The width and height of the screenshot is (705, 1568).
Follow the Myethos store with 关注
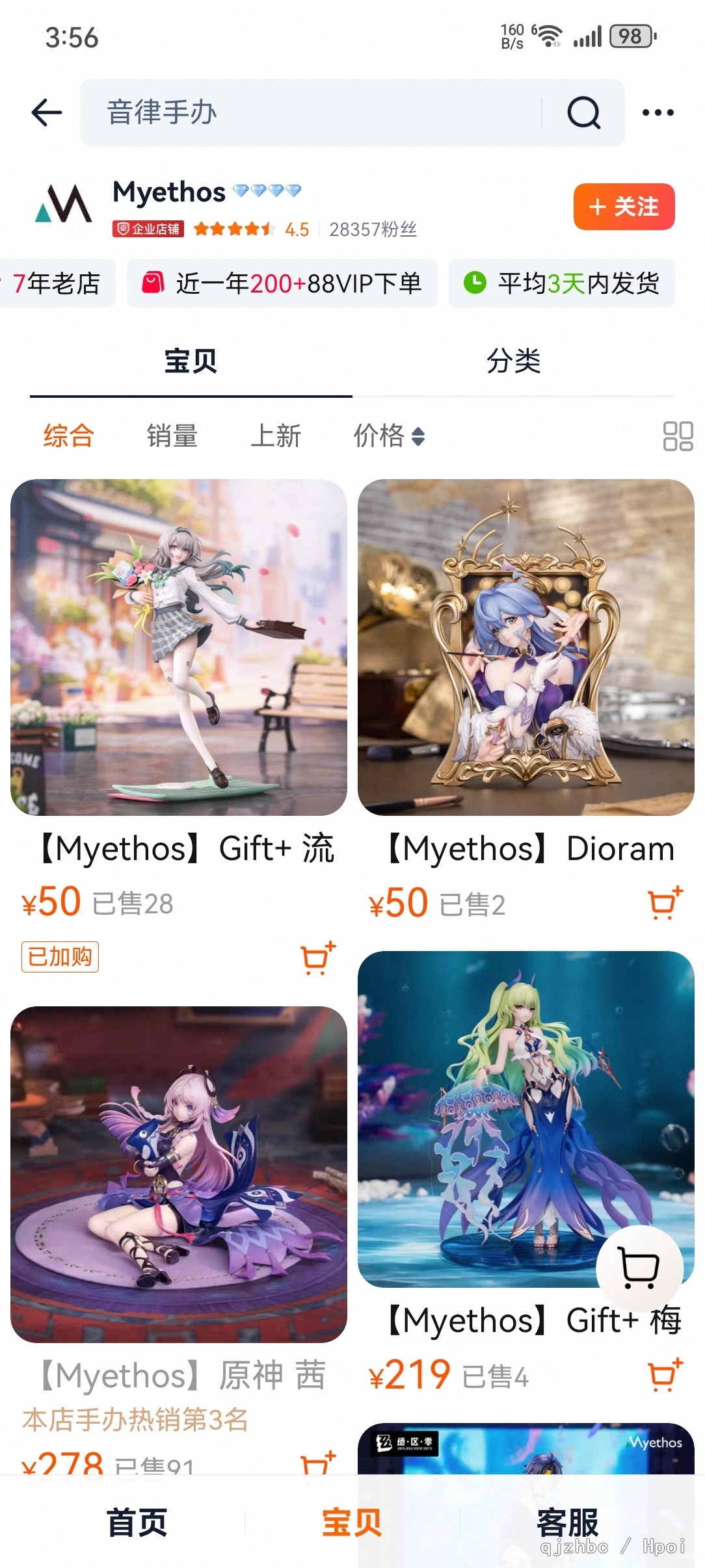[623, 207]
